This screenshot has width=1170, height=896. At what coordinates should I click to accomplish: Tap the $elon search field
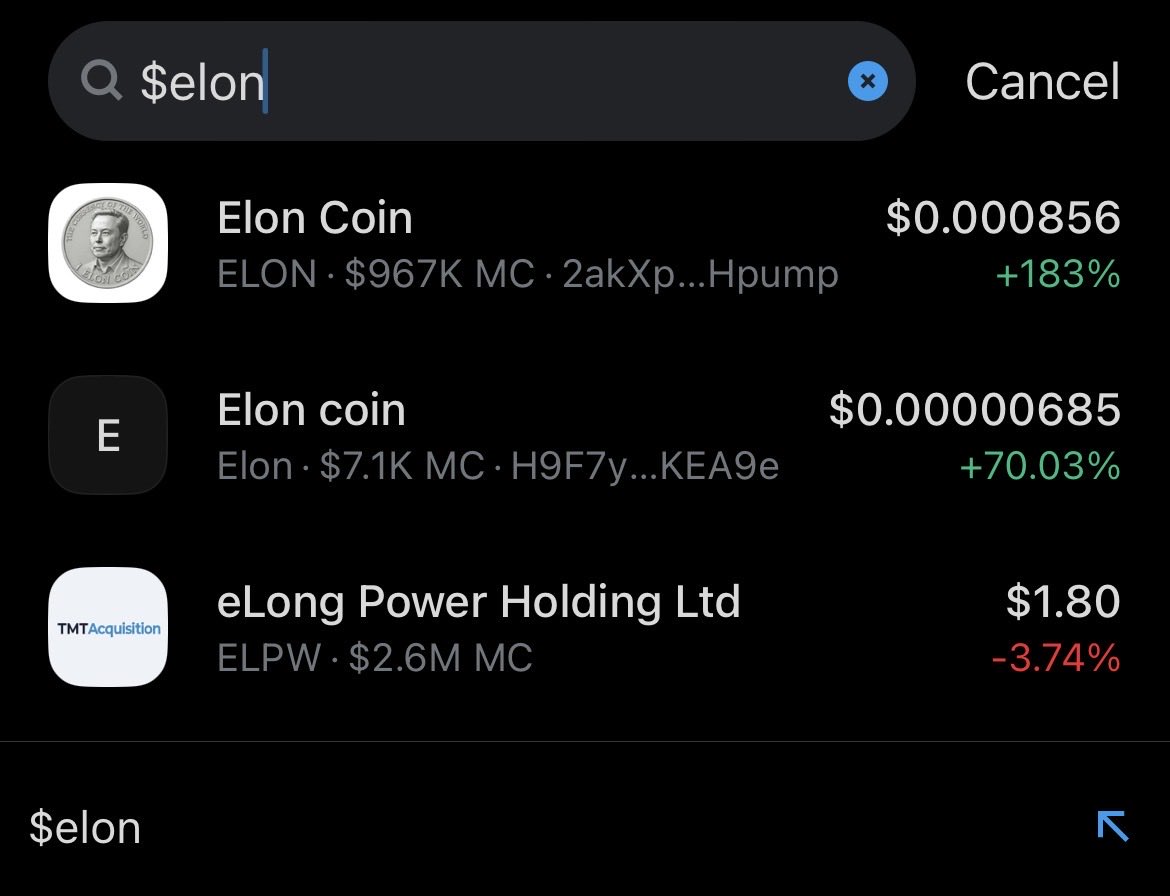(480, 82)
